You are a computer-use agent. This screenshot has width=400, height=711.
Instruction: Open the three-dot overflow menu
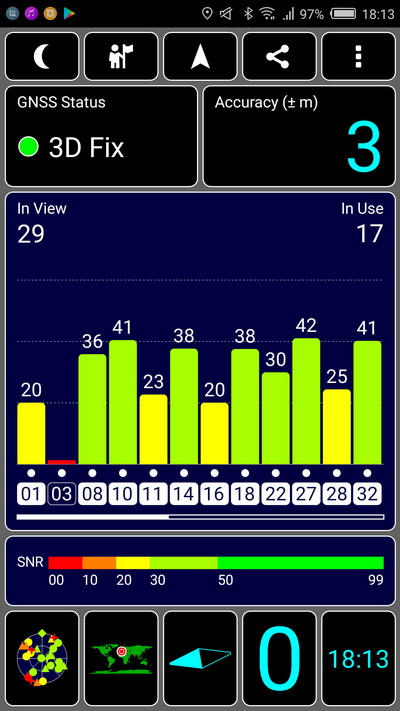coord(358,56)
